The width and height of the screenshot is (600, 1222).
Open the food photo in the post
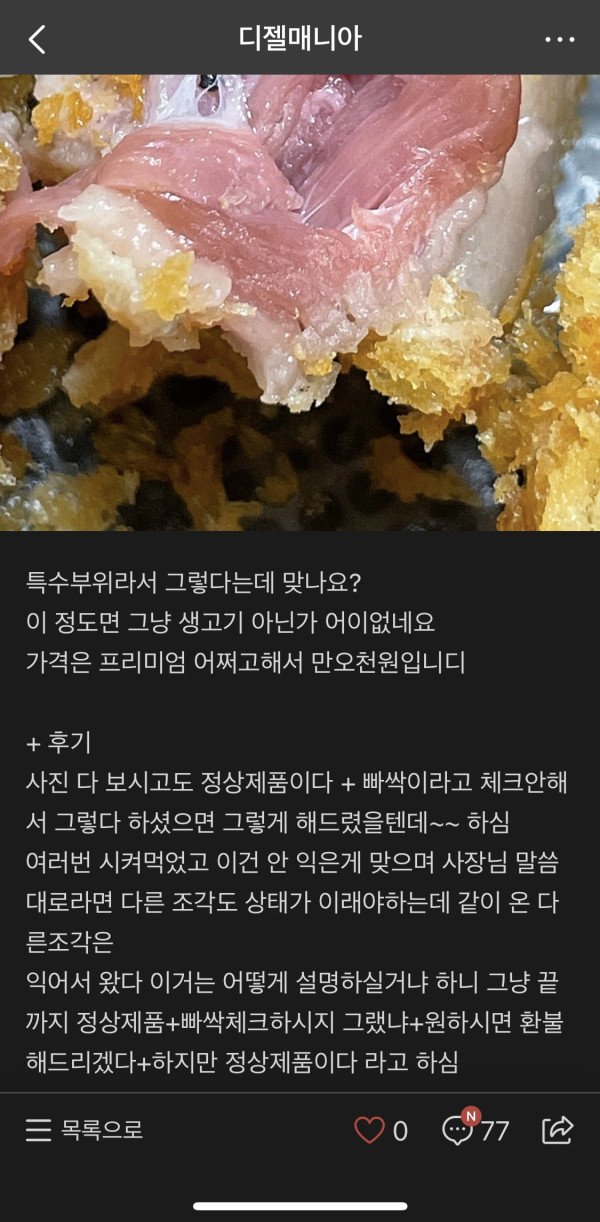pos(300,302)
